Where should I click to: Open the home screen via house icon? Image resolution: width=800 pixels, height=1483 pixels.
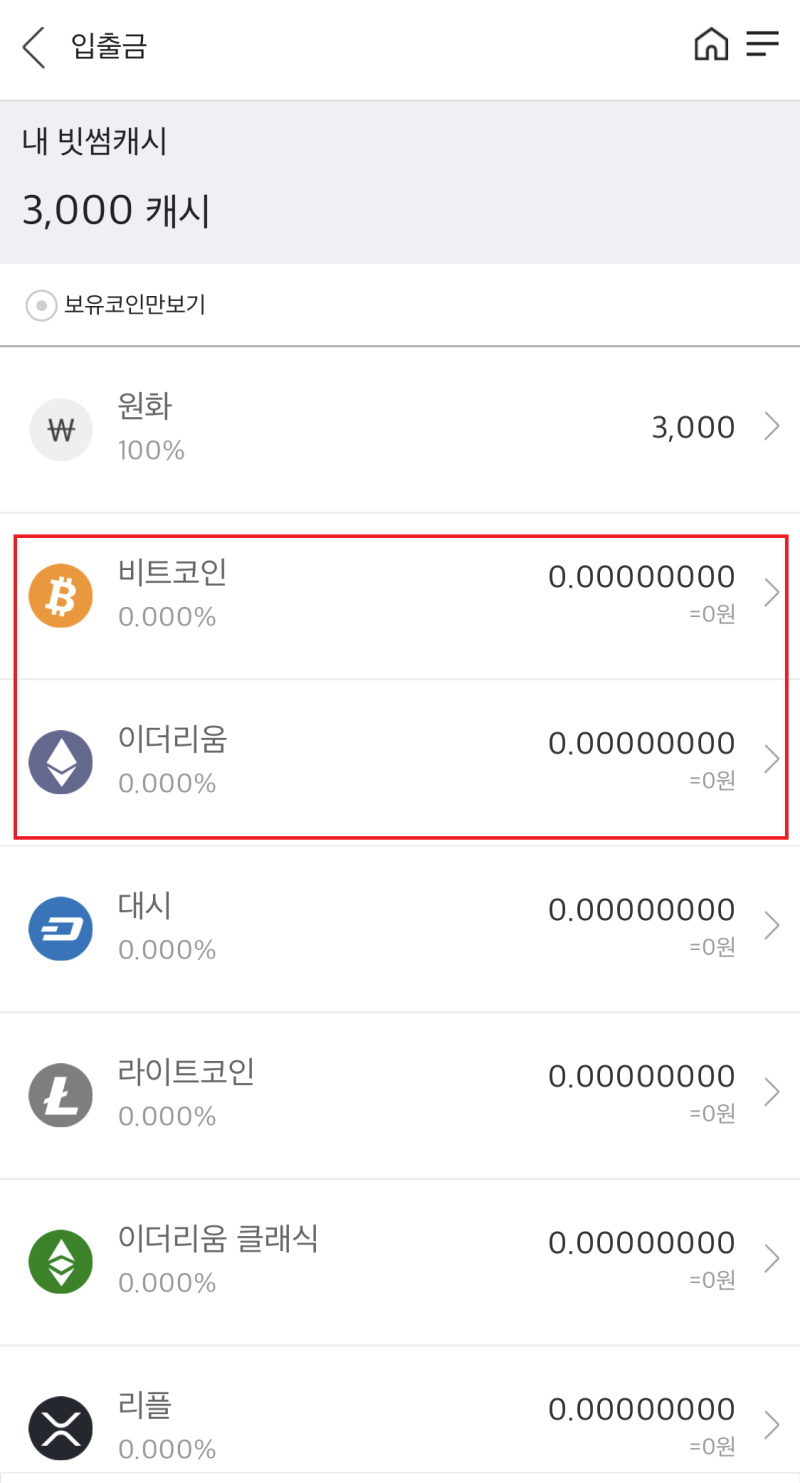(x=712, y=44)
